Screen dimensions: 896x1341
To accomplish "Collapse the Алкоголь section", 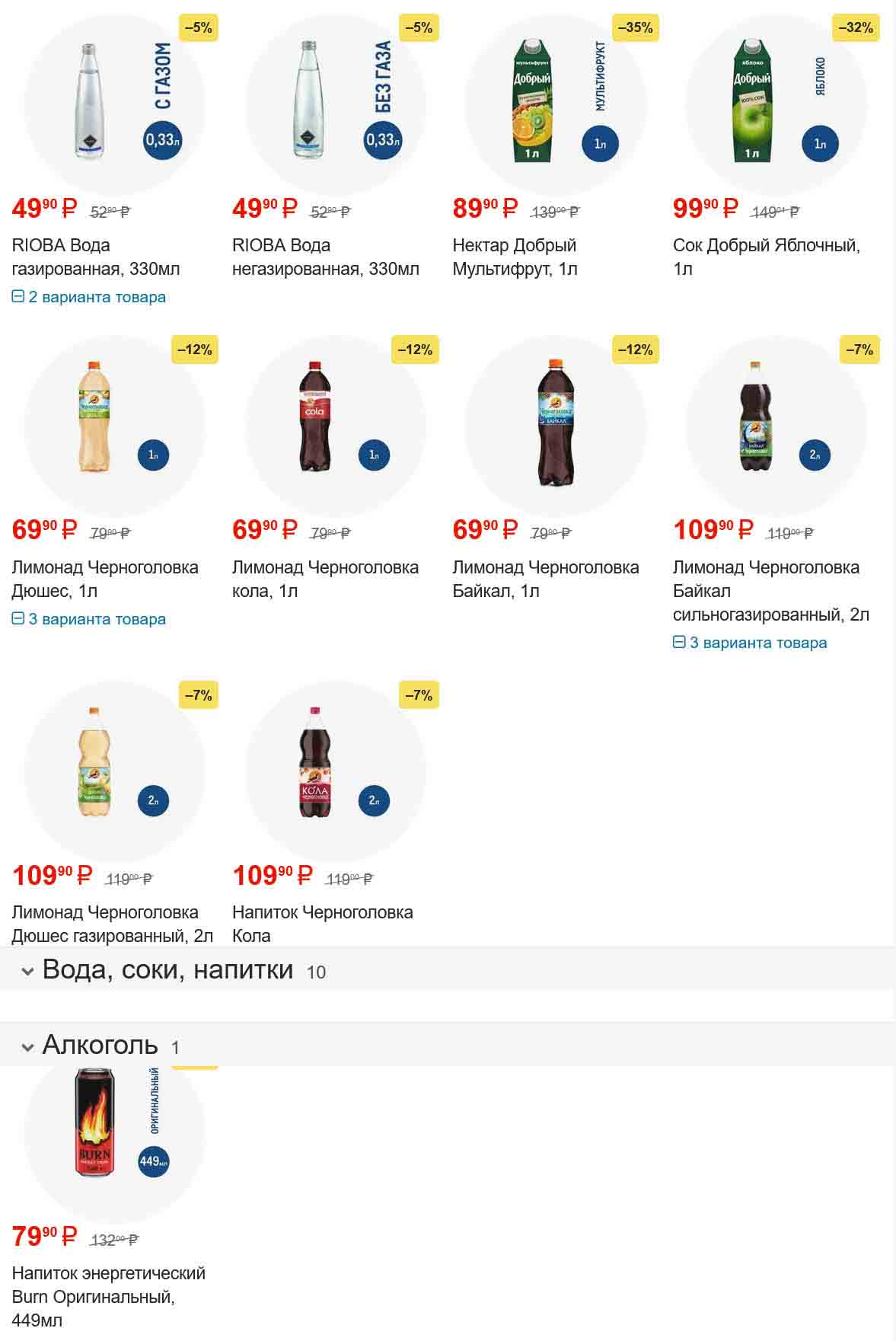I will click(x=100, y=1045).
